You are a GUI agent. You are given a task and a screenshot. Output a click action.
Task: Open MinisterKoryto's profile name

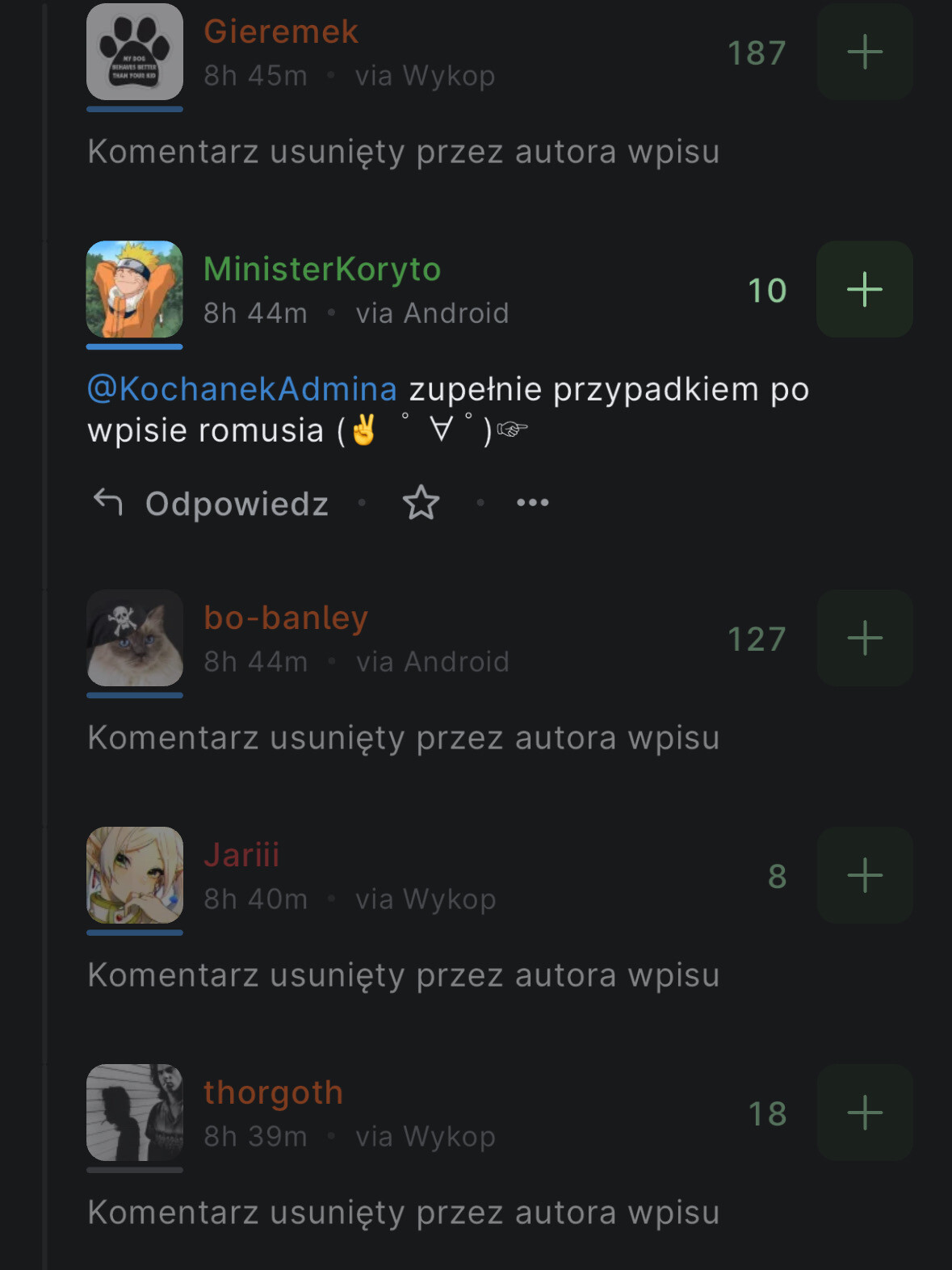click(321, 270)
